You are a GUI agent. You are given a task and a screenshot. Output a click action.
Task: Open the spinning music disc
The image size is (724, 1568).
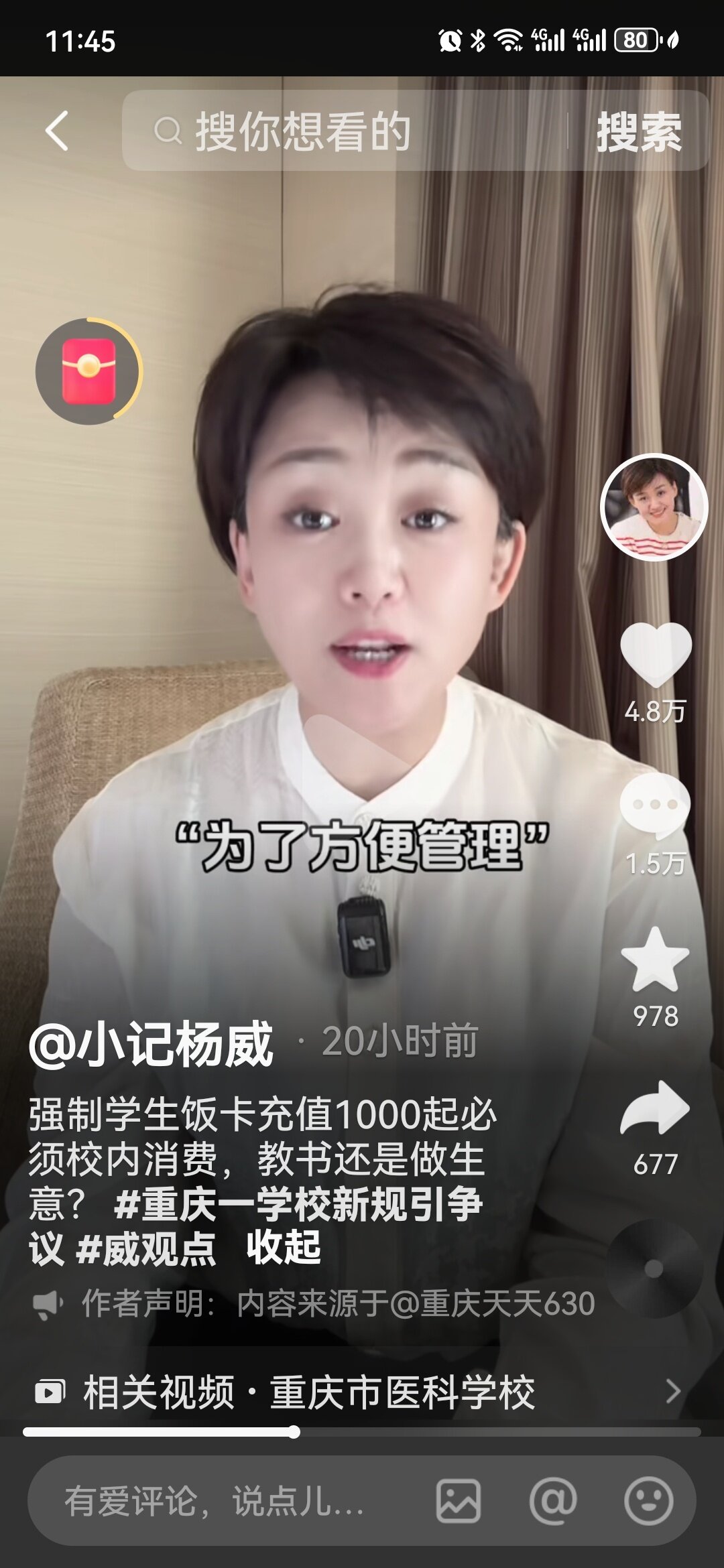coord(654,1268)
